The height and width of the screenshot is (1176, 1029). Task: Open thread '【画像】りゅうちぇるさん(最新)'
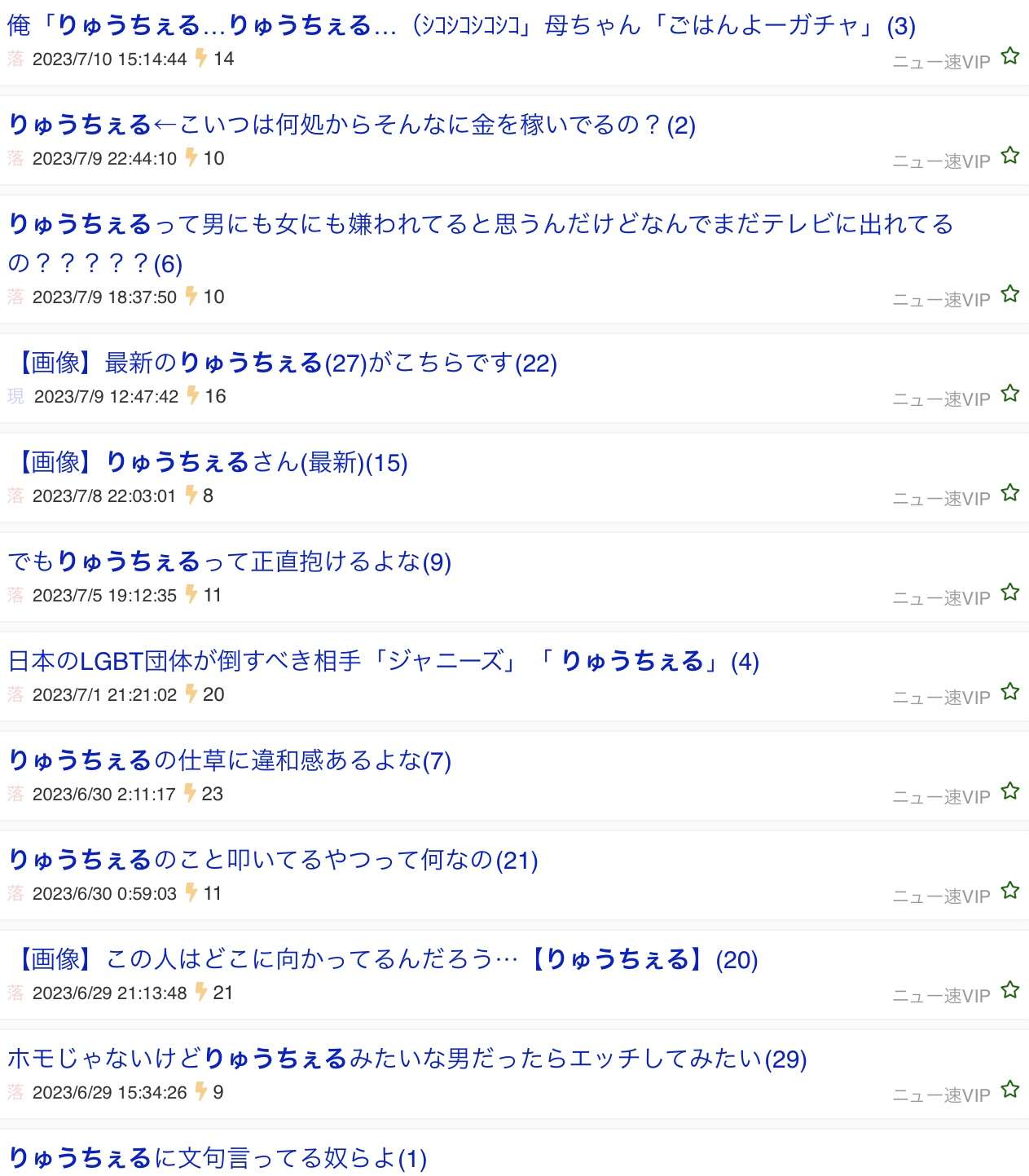tap(210, 462)
